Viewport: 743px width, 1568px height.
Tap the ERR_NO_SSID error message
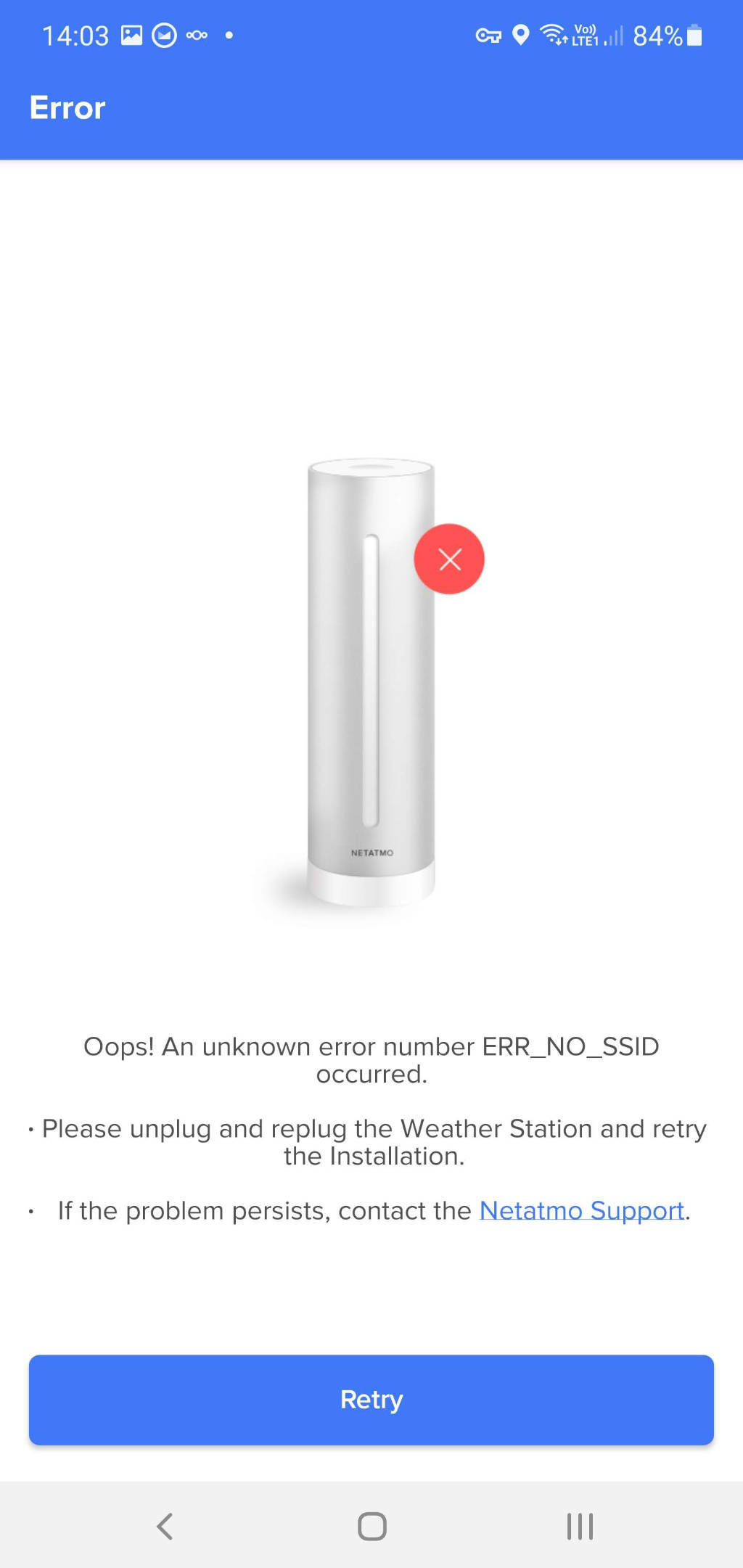pos(371,1060)
